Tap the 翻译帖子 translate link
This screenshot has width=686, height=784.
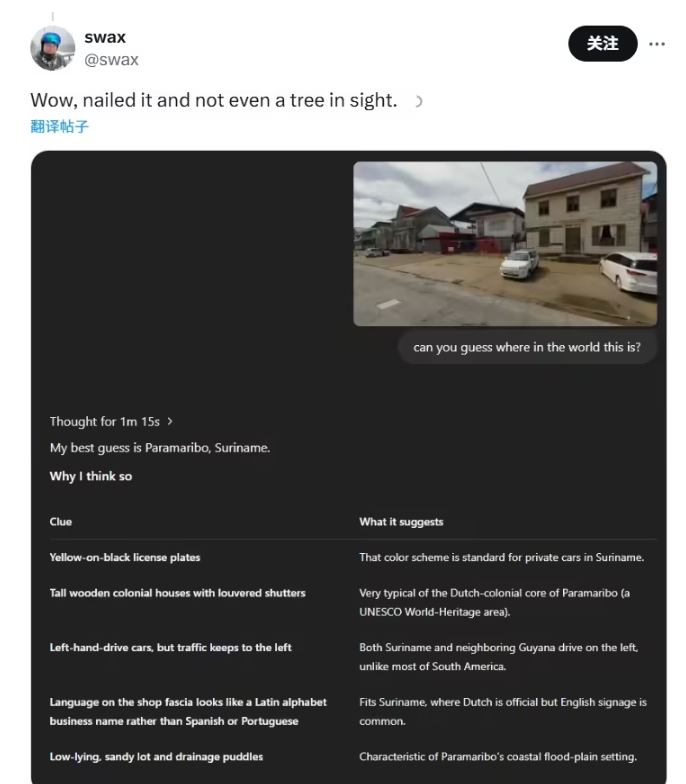click(60, 127)
